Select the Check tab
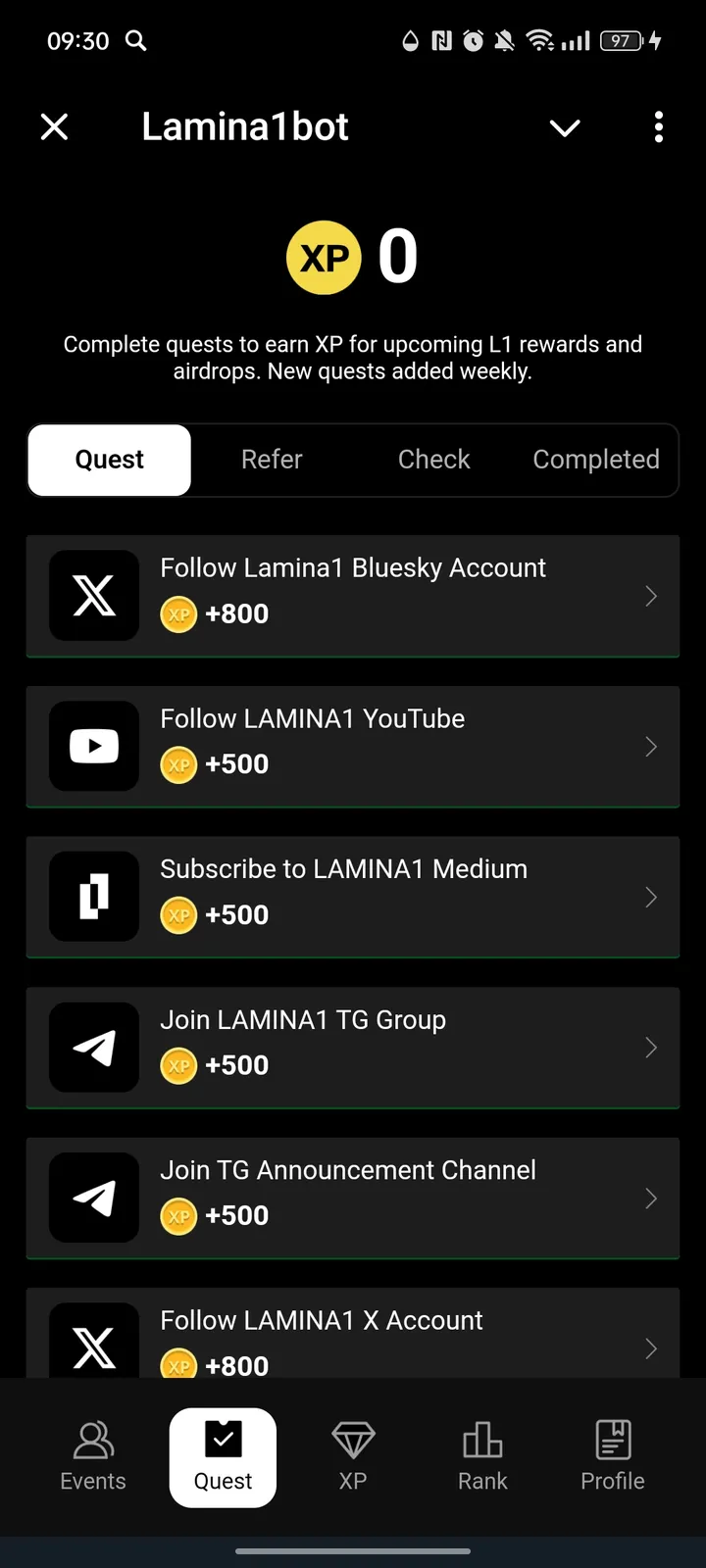 (x=433, y=460)
